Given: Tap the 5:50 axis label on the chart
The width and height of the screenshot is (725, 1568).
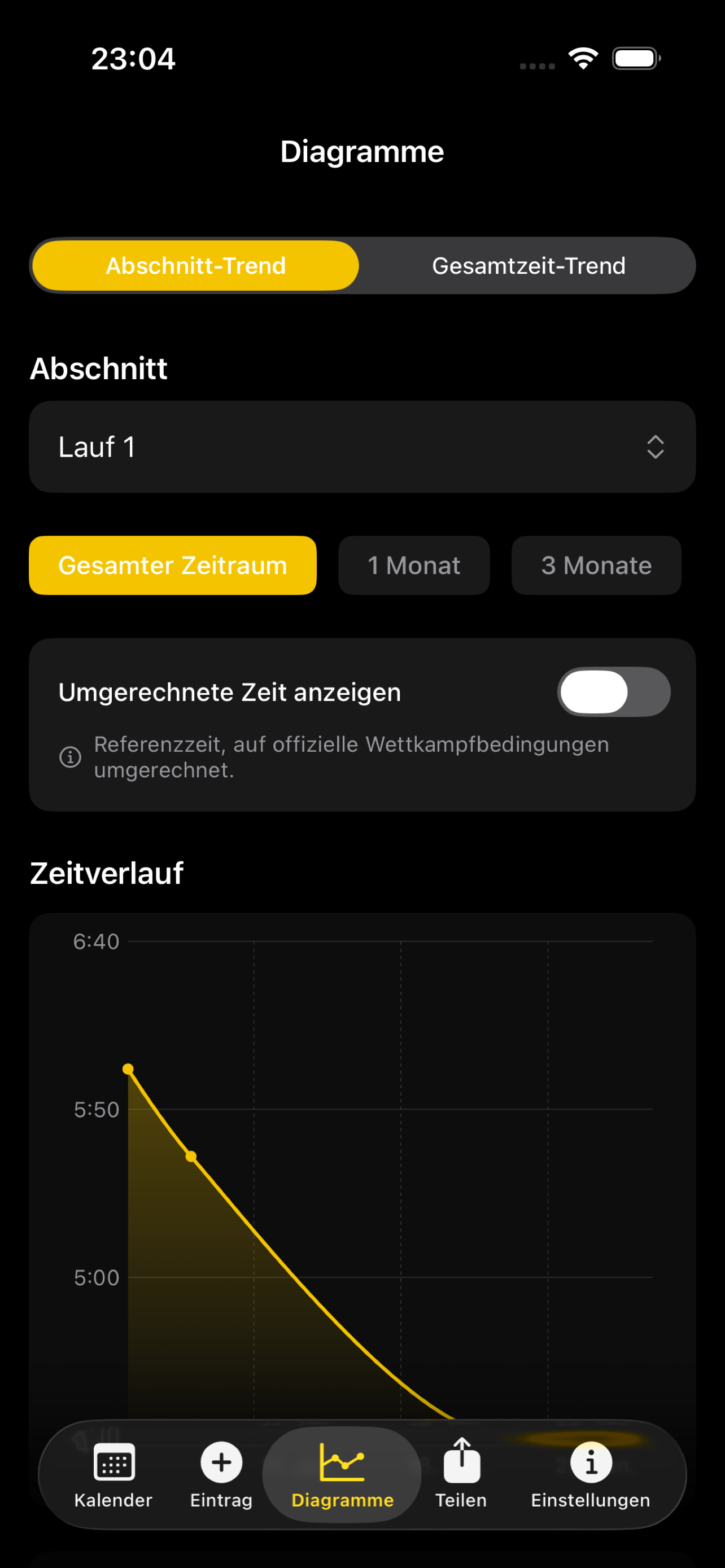Looking at the screenshot, I should (96, 1109).
